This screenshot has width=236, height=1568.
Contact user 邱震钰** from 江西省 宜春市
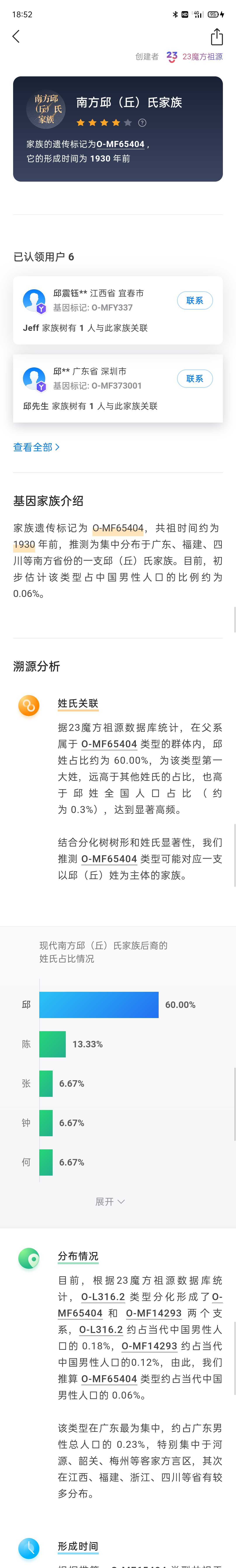coord(195,301)
